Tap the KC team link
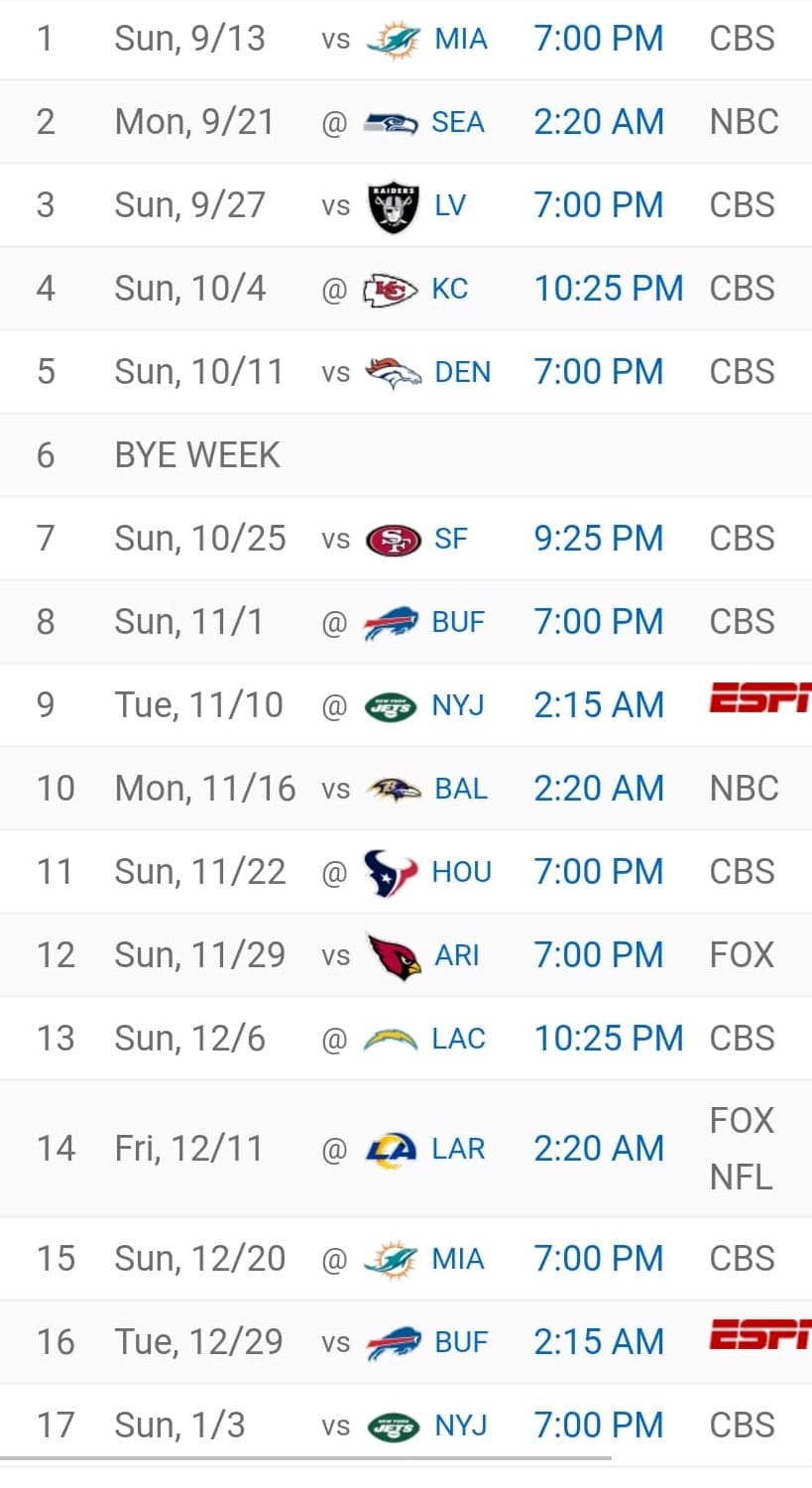The image size is (812, 1488). point(450,289)
